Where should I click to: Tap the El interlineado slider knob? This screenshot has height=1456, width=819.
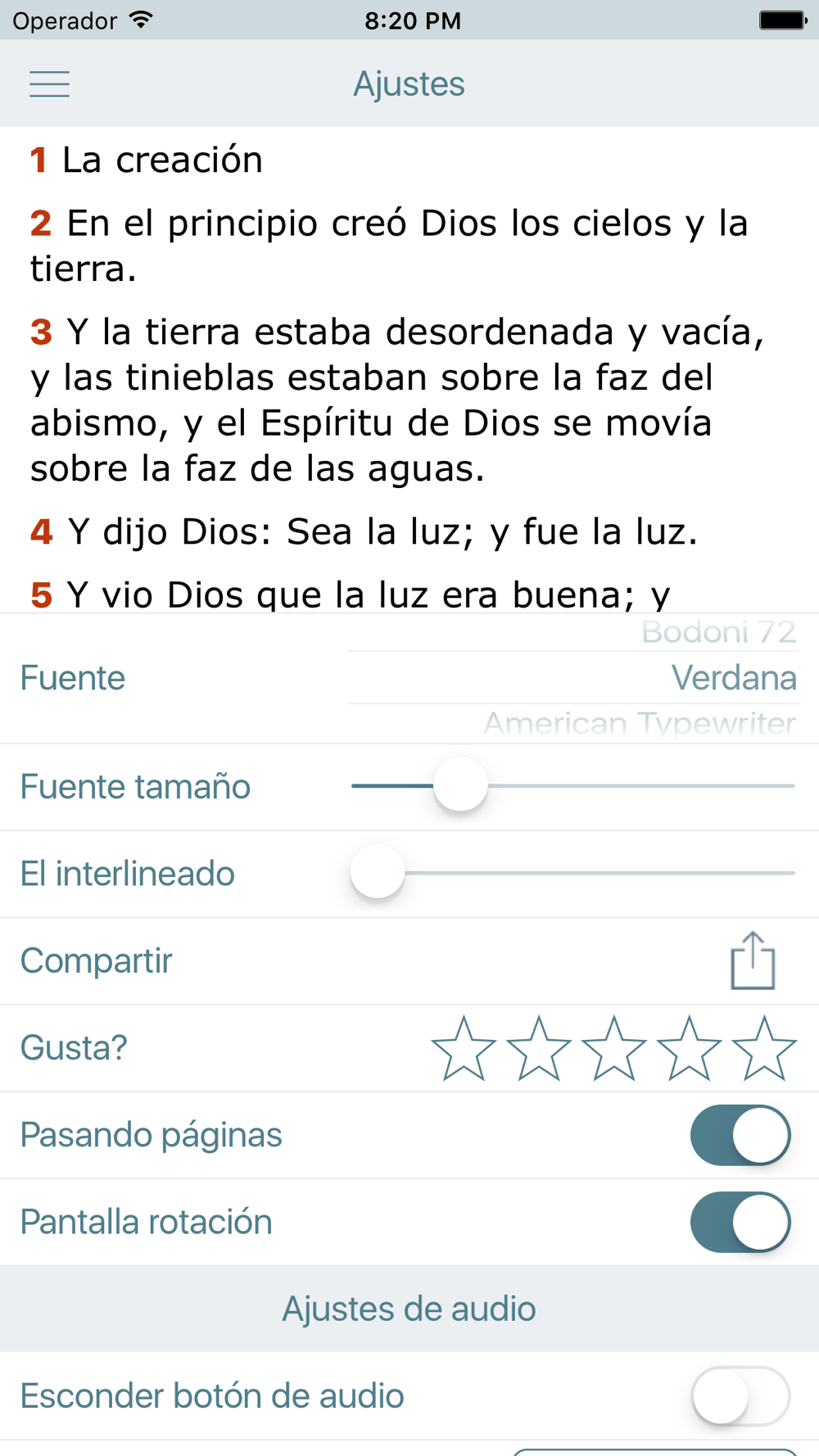(378, 872)
